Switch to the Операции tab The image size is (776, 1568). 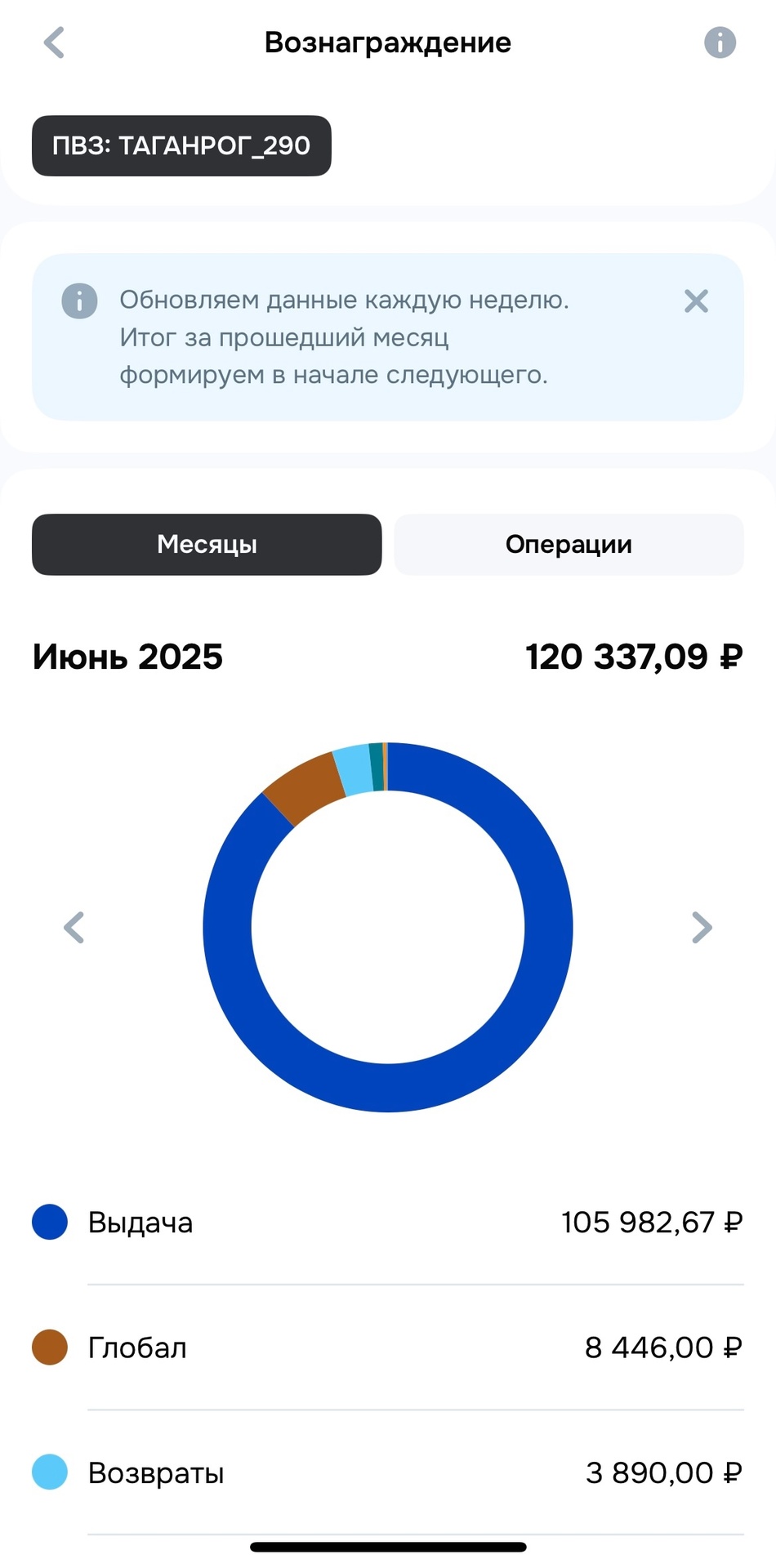pyautogui.click(x=569, y=544)
